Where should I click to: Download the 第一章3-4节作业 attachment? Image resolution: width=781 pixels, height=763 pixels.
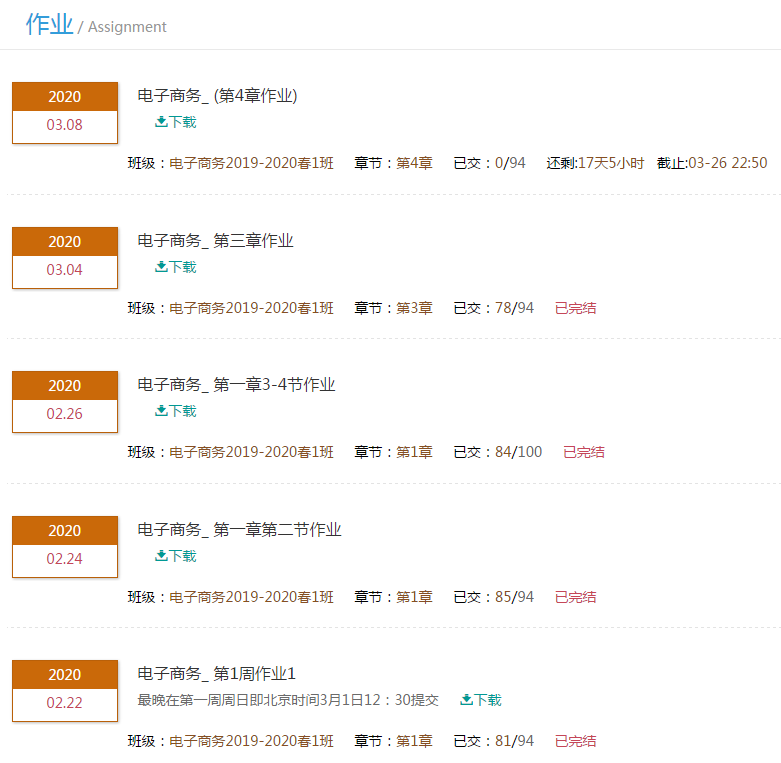pyautogui.click(x=176, y=411)
